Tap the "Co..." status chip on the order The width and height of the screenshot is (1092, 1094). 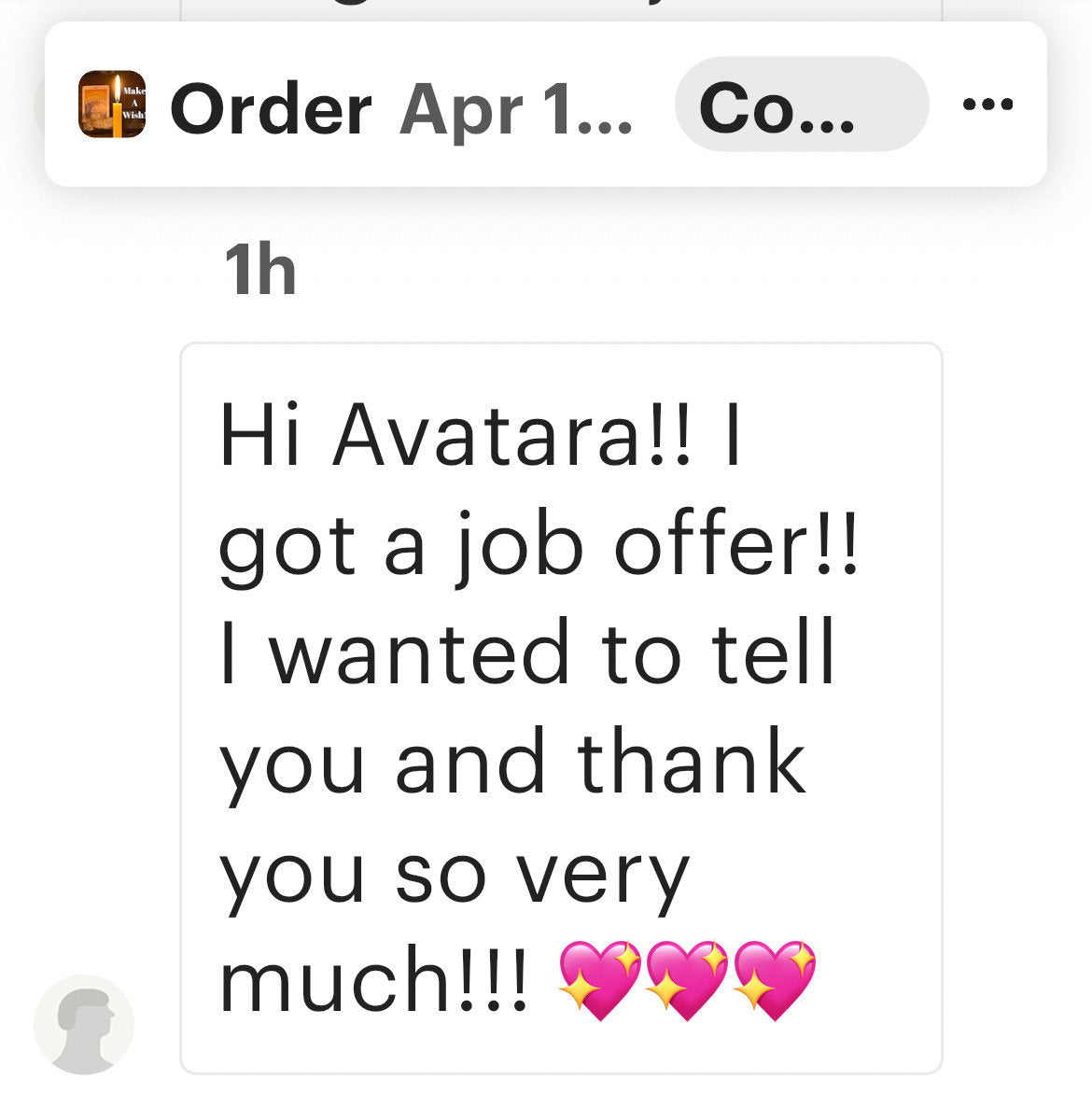801,105
